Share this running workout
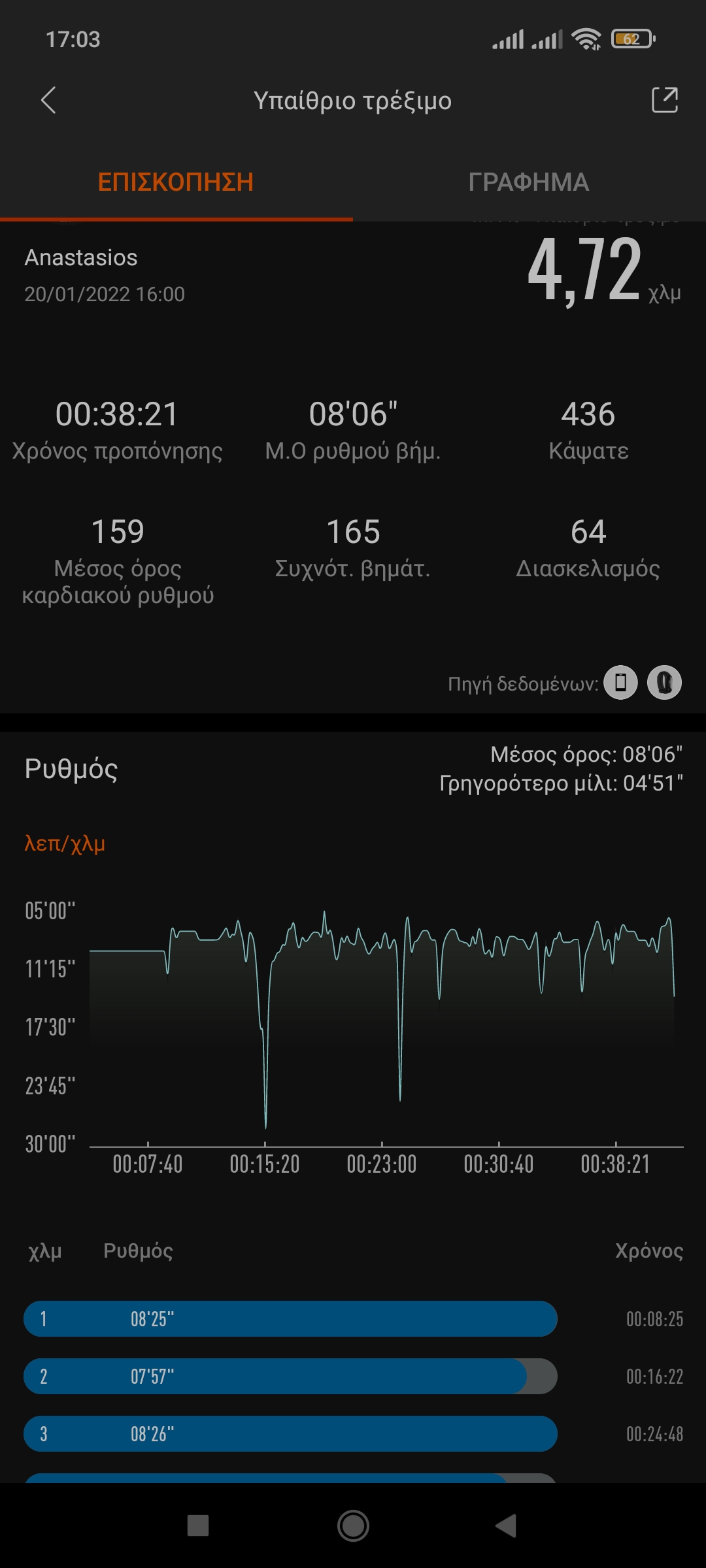 (x=665, y=101)
